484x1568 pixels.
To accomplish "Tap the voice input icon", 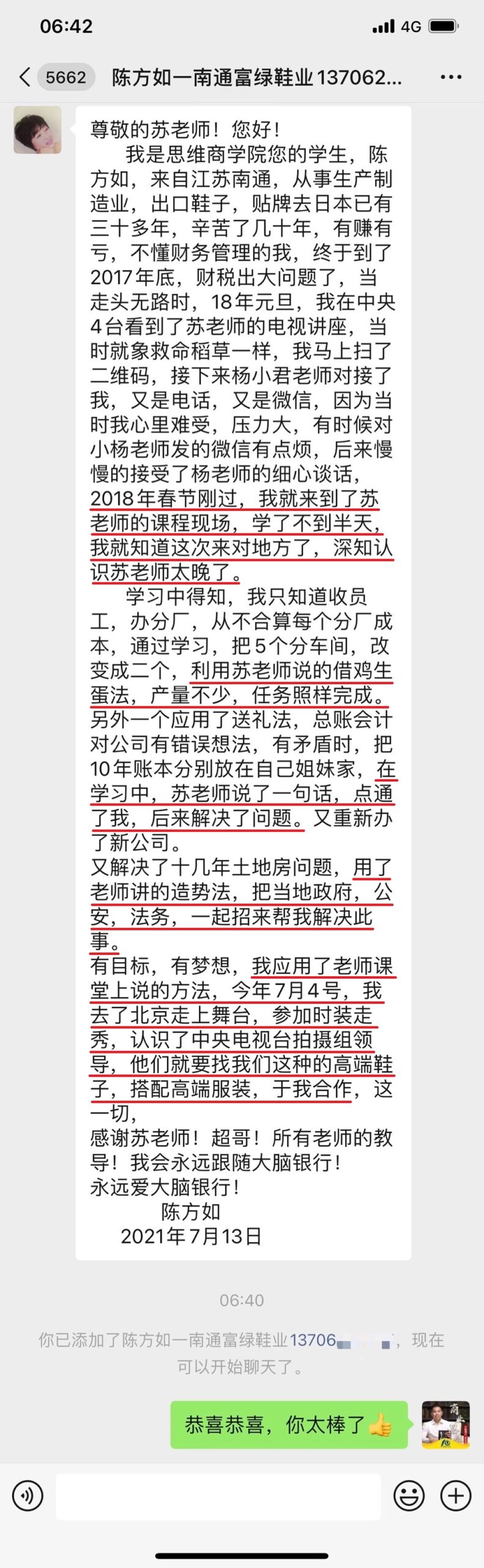I will coord(28,1495).
